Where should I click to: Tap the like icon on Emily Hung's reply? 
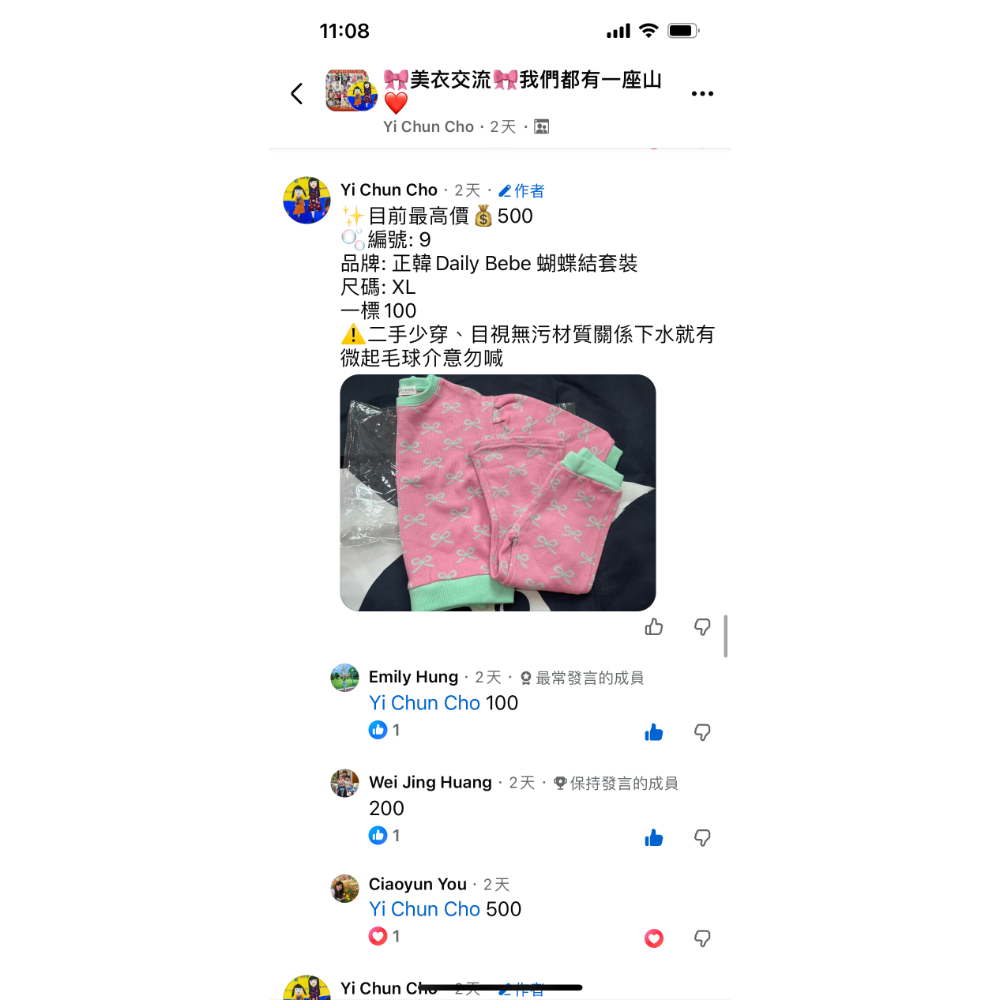(x=654, y=733)
